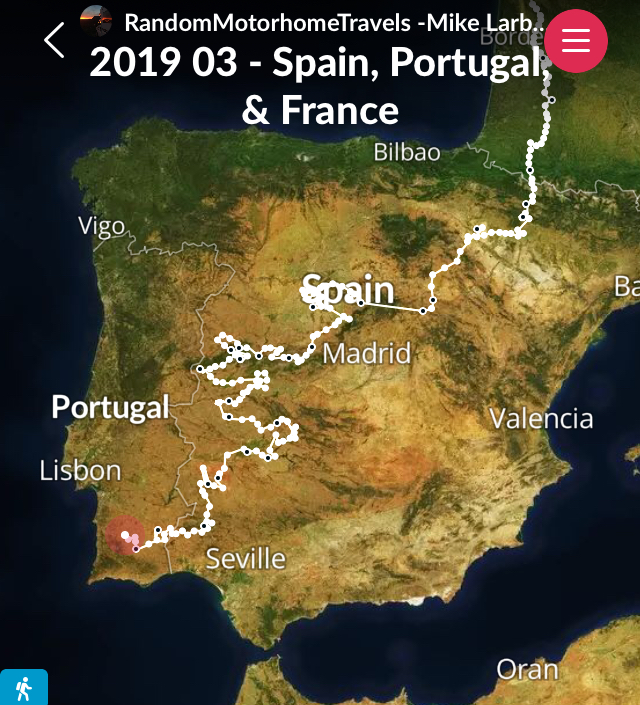Open RandomMotorhomeTravels profile avatar
Viewport: 640px width, 705px height.
point(96,20)
